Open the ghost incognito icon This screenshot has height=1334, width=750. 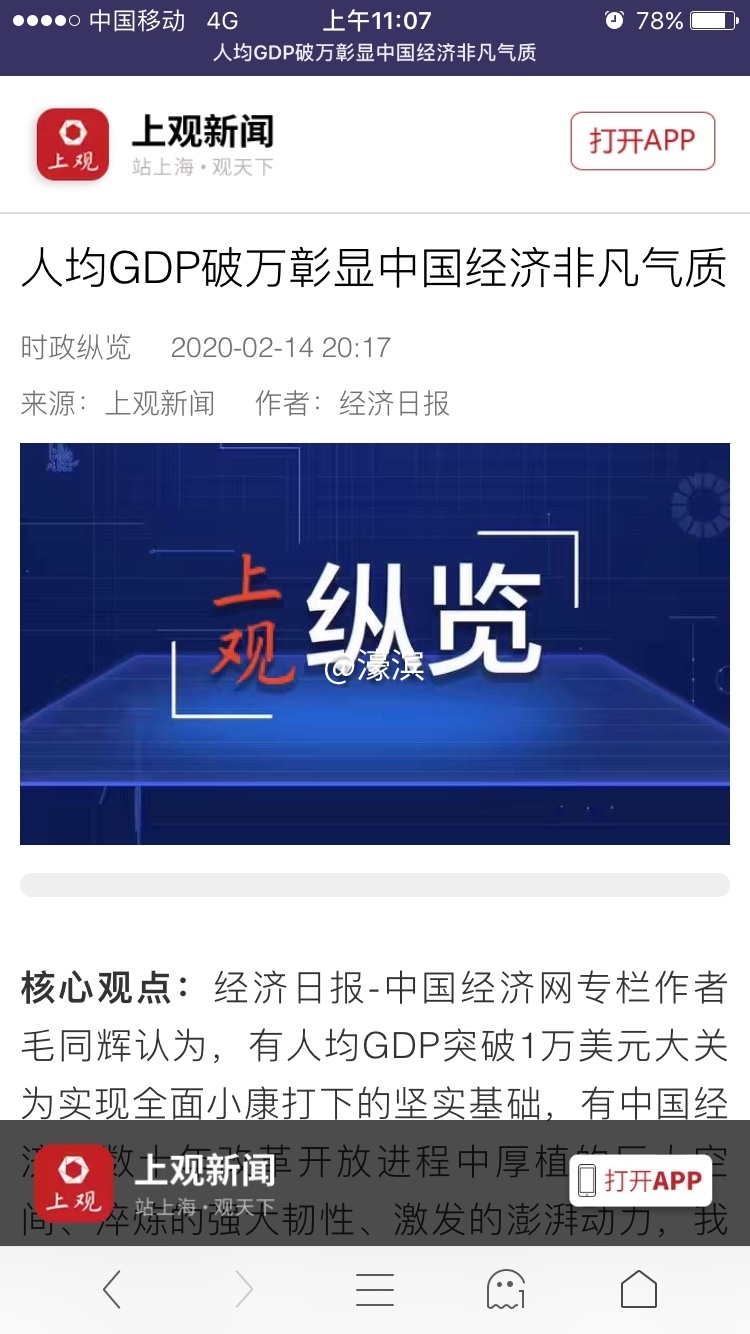point(506,1289)
